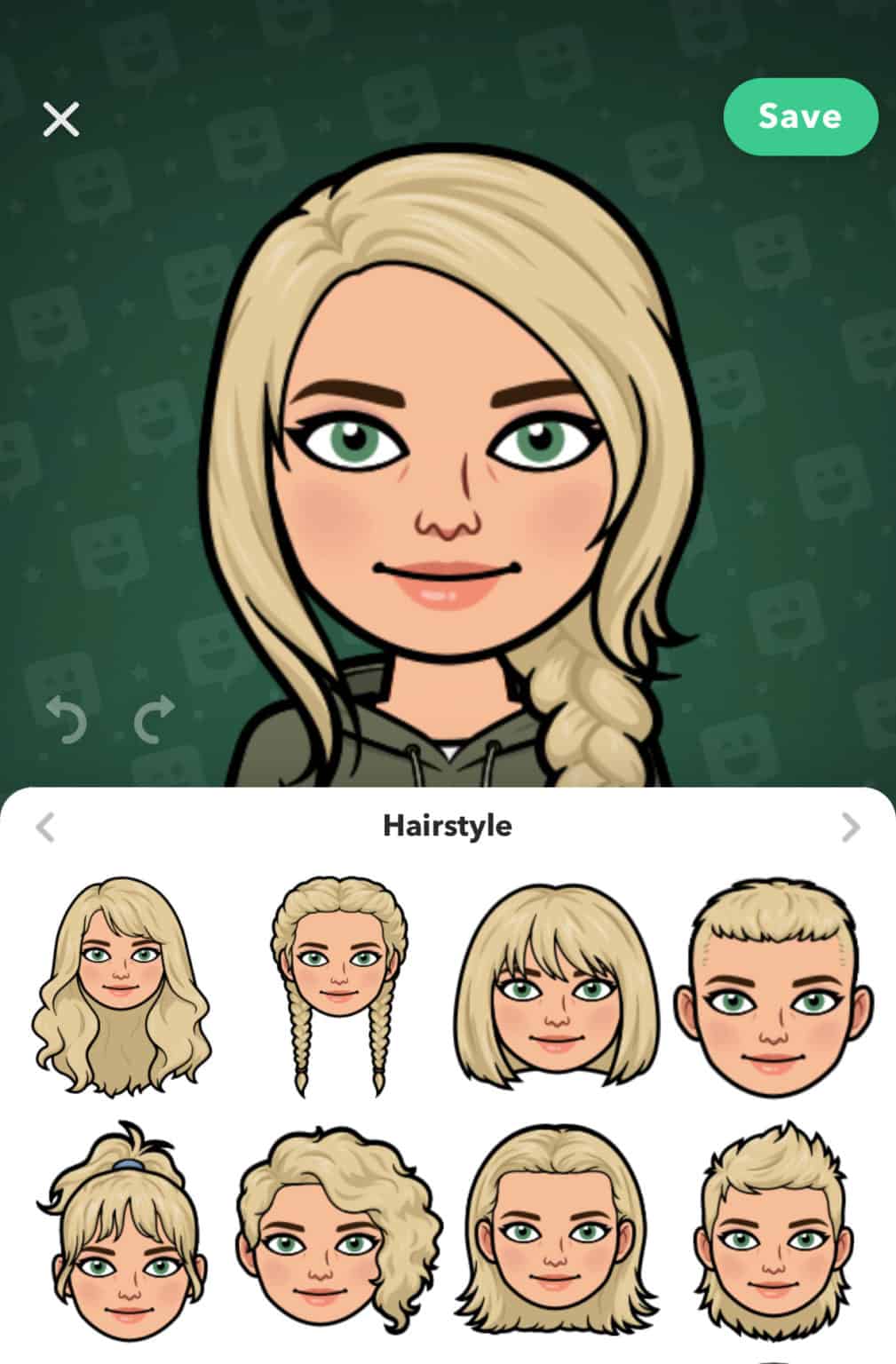Go to next category after Hairstyle
Image resolution: width=896 pixels, height=1364 pixels.
(x=851, y=827)
